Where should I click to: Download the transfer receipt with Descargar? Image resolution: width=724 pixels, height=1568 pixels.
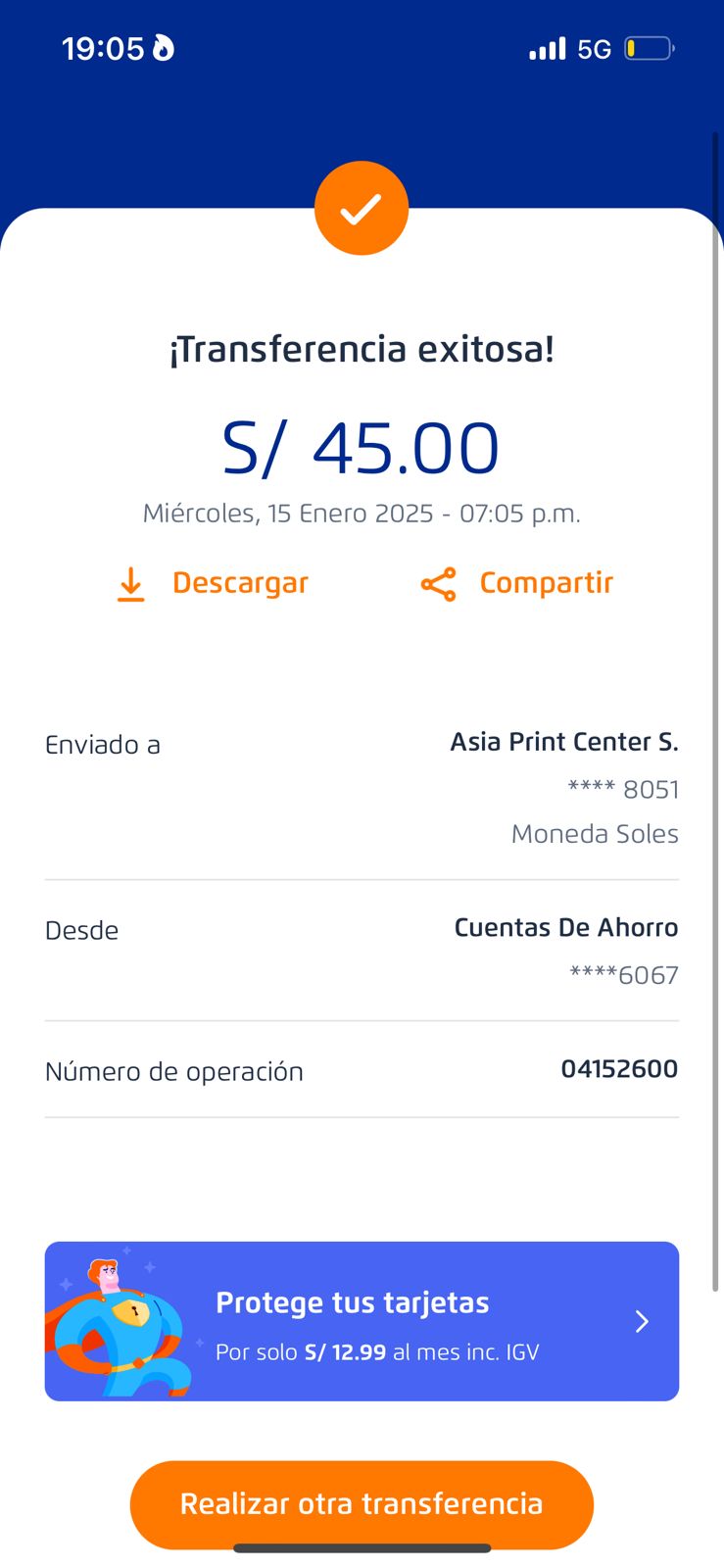click(214, 583)
